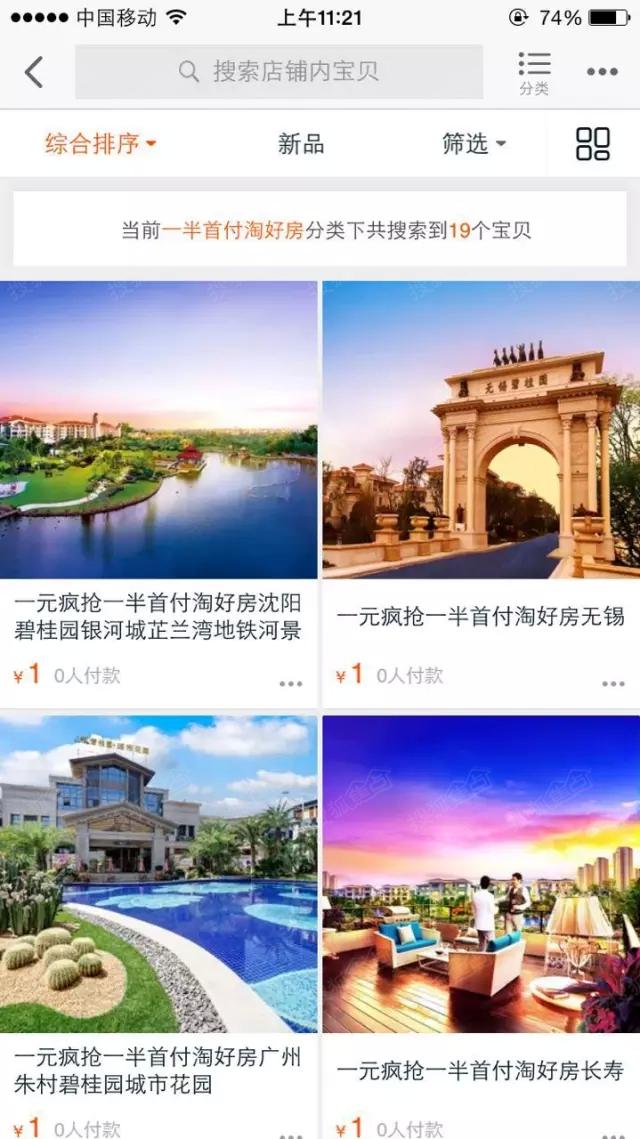Image resolution: width=640 pixels, height=1139 pixels.
Task: Switch to the 新品 tab
Action: coord(301,144)
